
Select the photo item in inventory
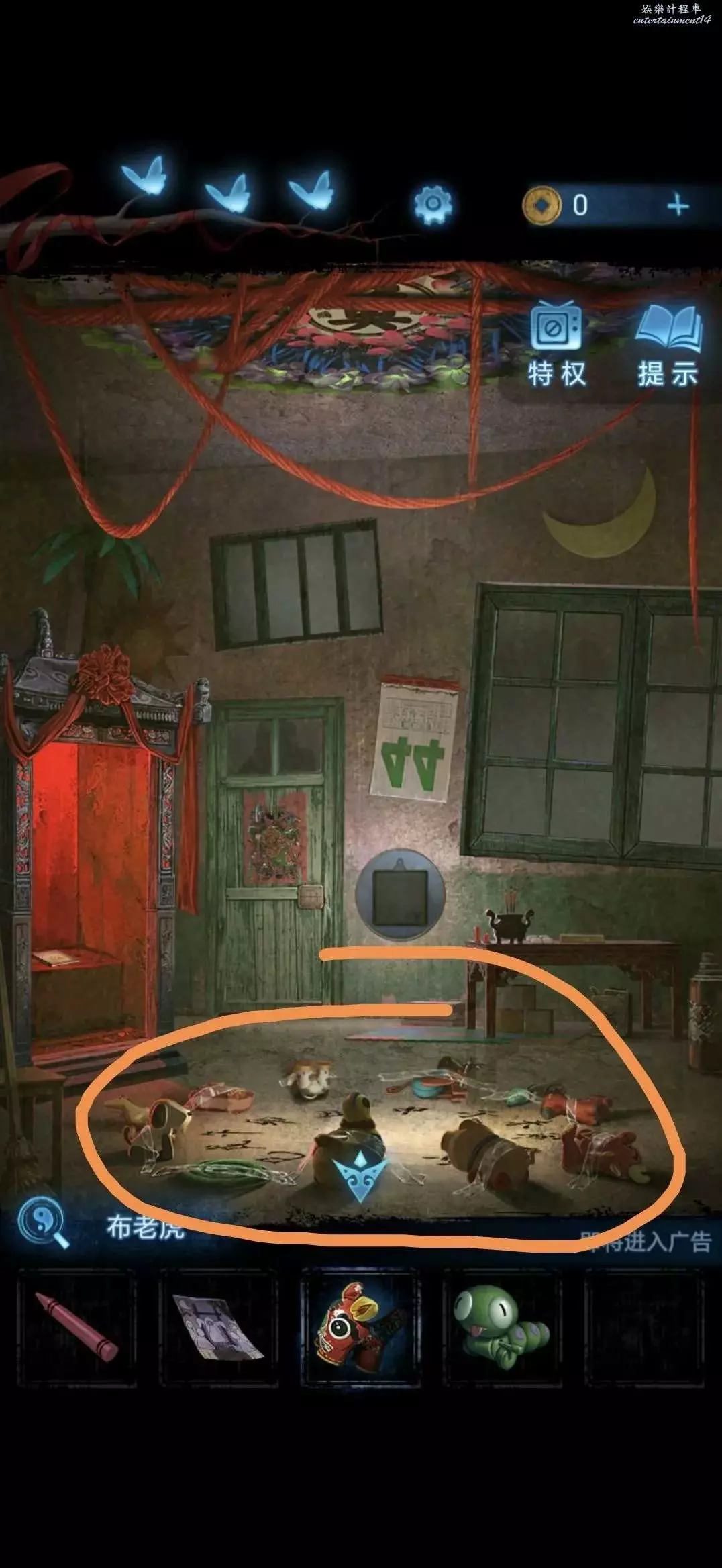218,1326
